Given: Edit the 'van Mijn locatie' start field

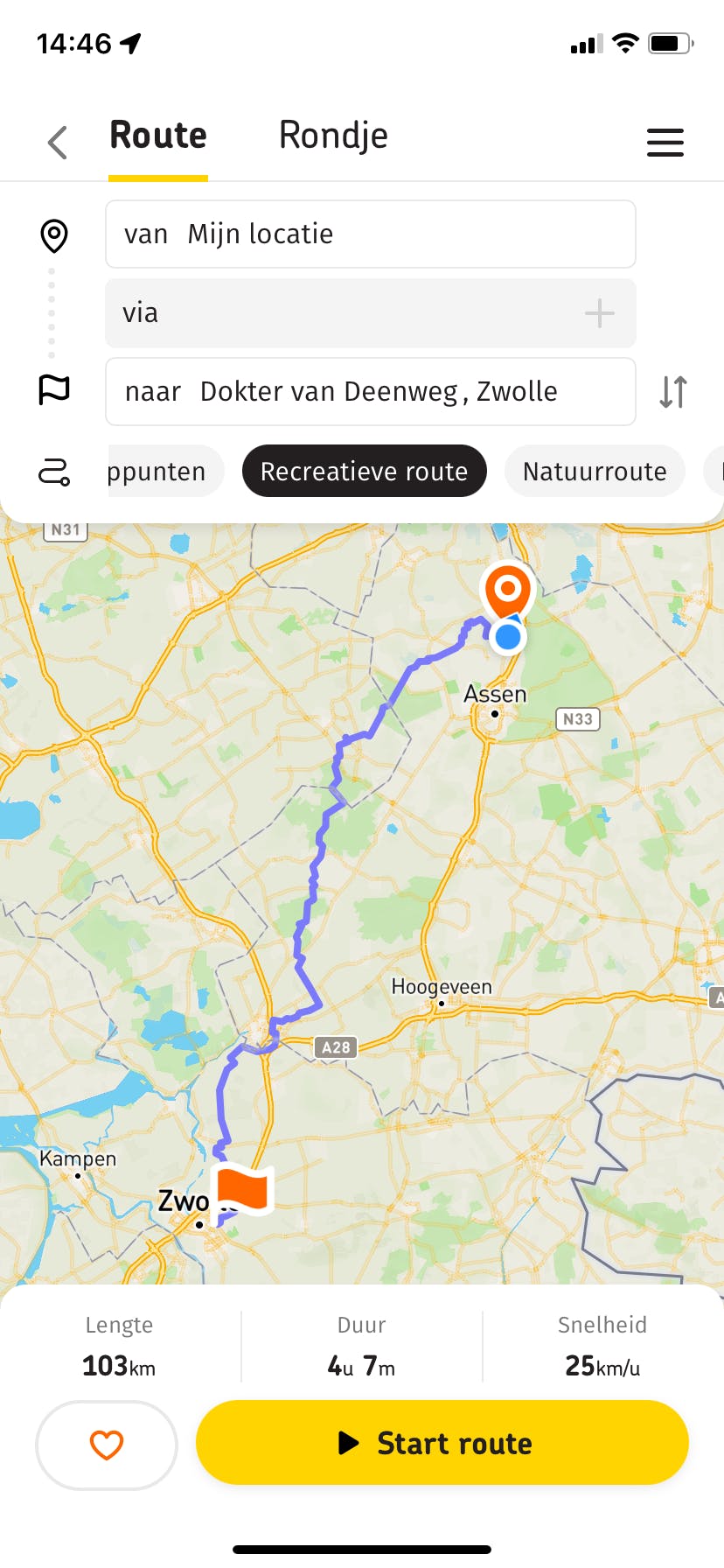Looking at the screenshot, I should 370,234.
